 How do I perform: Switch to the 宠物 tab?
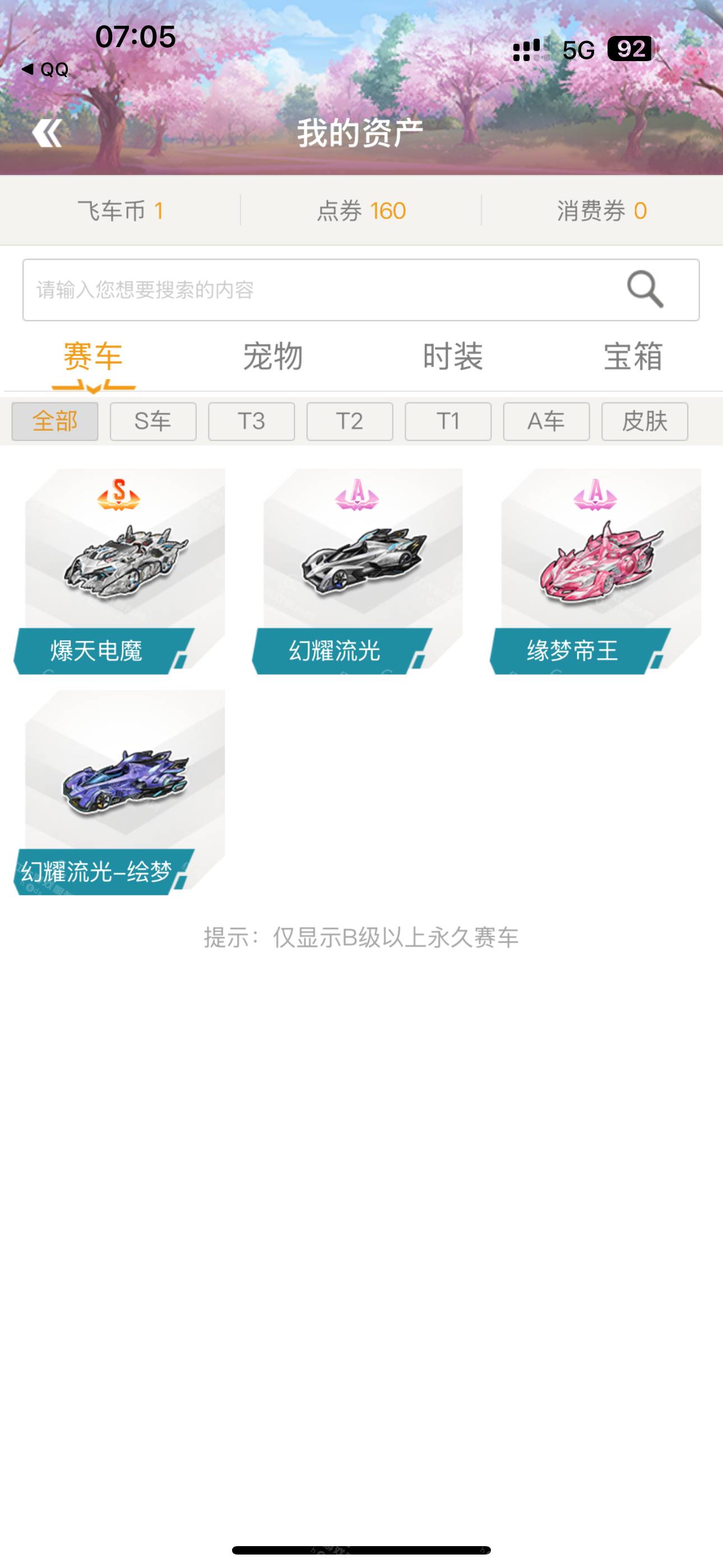[274, 356]
